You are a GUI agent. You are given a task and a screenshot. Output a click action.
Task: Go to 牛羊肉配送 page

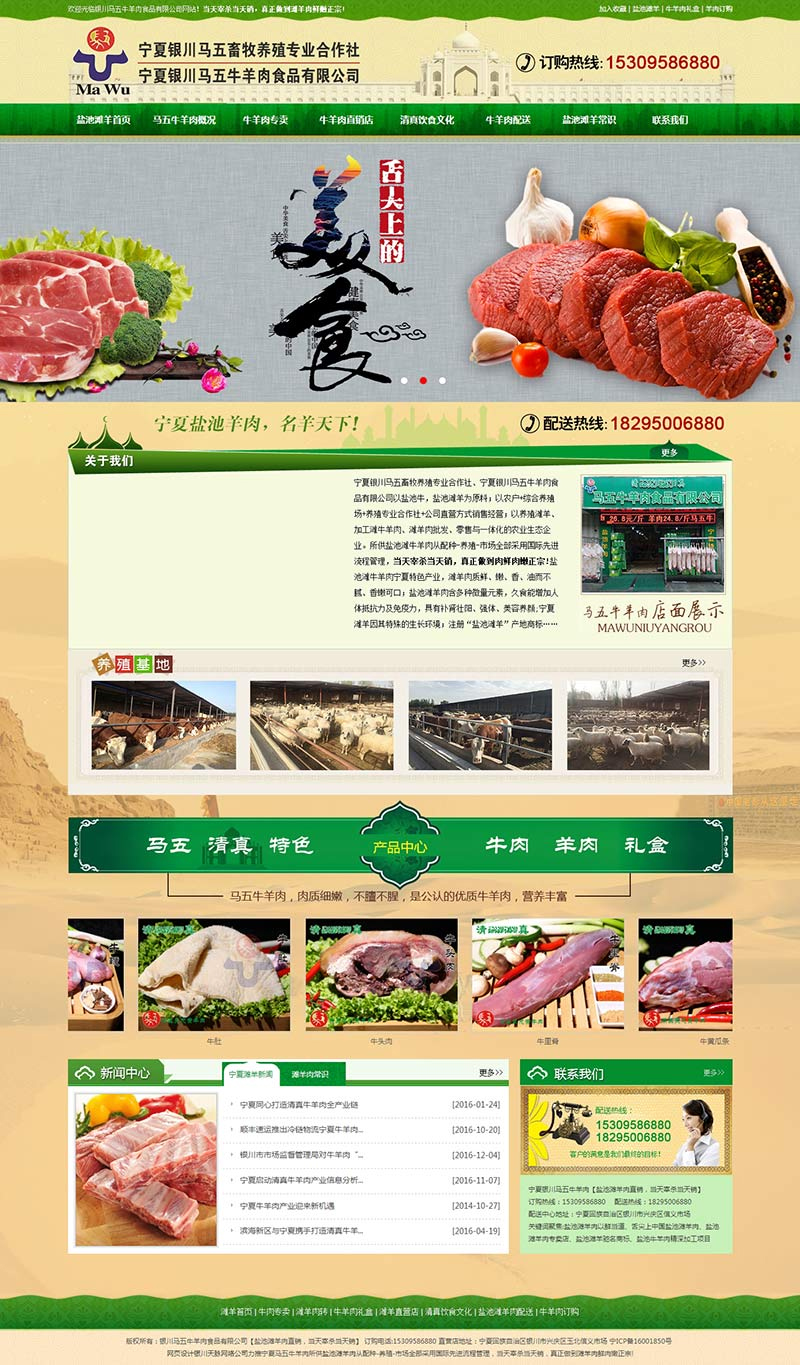coord(508,120)
